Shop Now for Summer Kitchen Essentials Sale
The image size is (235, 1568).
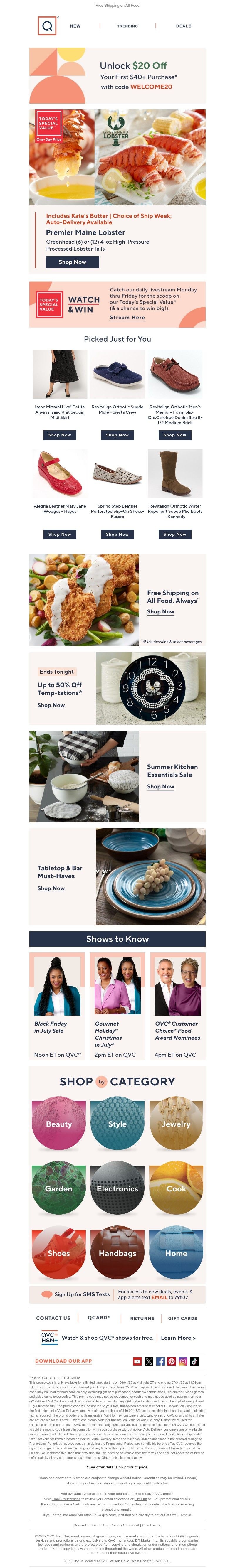(160, 786)
